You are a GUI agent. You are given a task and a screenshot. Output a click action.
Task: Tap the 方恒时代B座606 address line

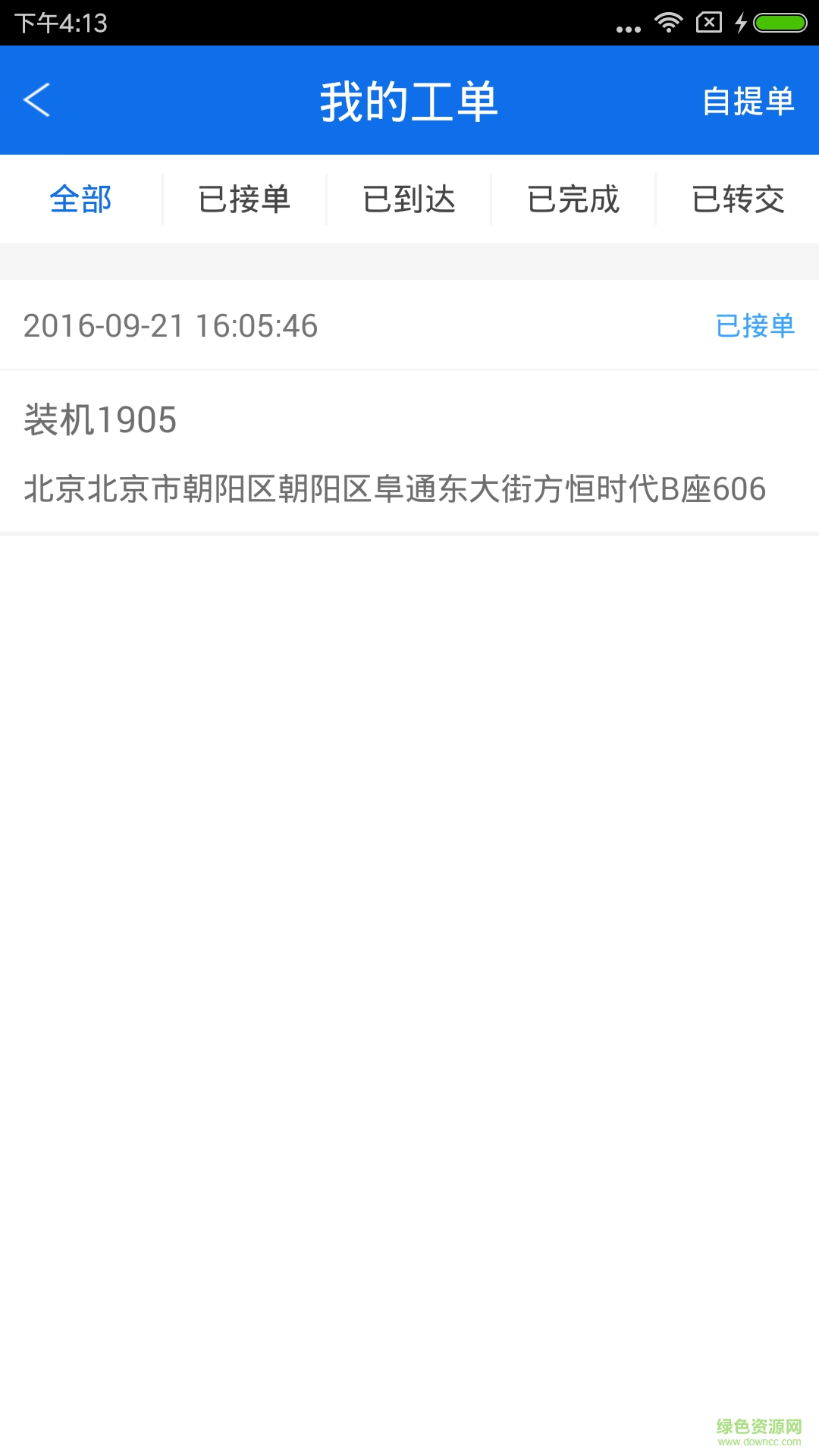pos(396,489)
